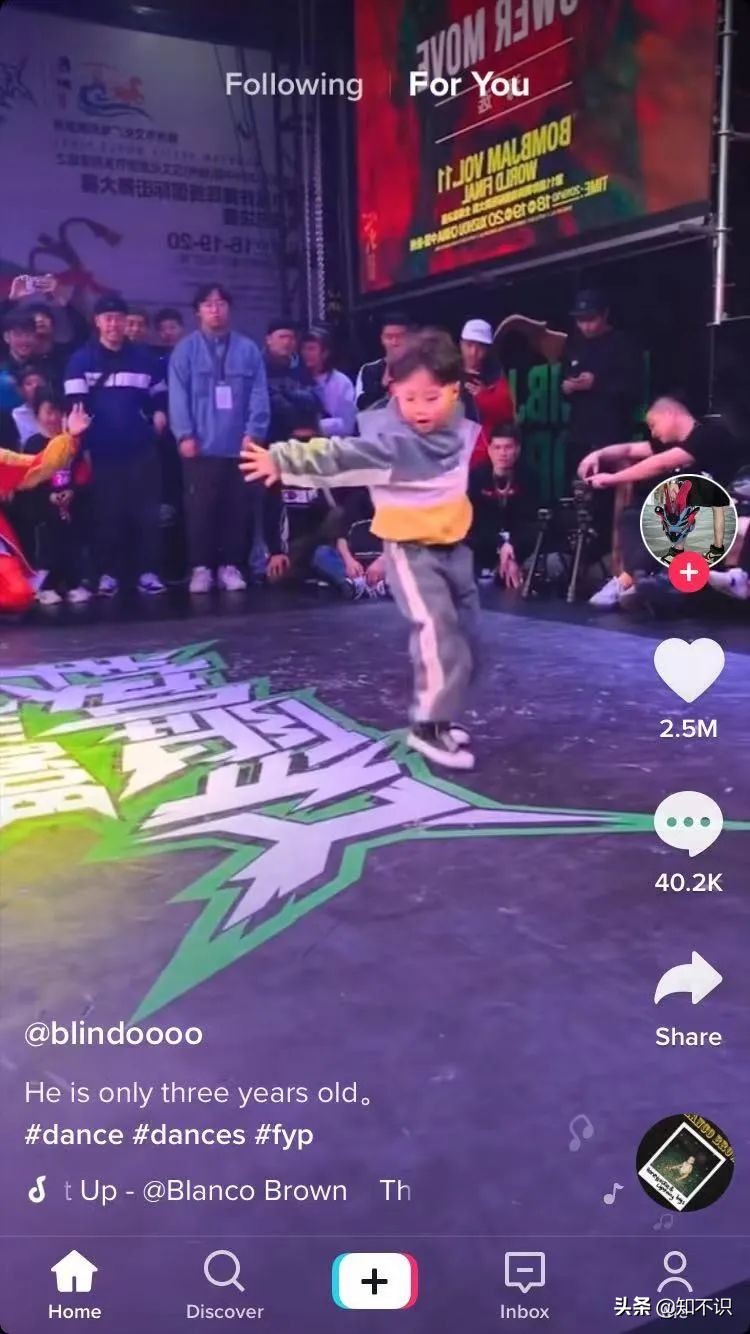Open the comments on this video

(688, 824)
